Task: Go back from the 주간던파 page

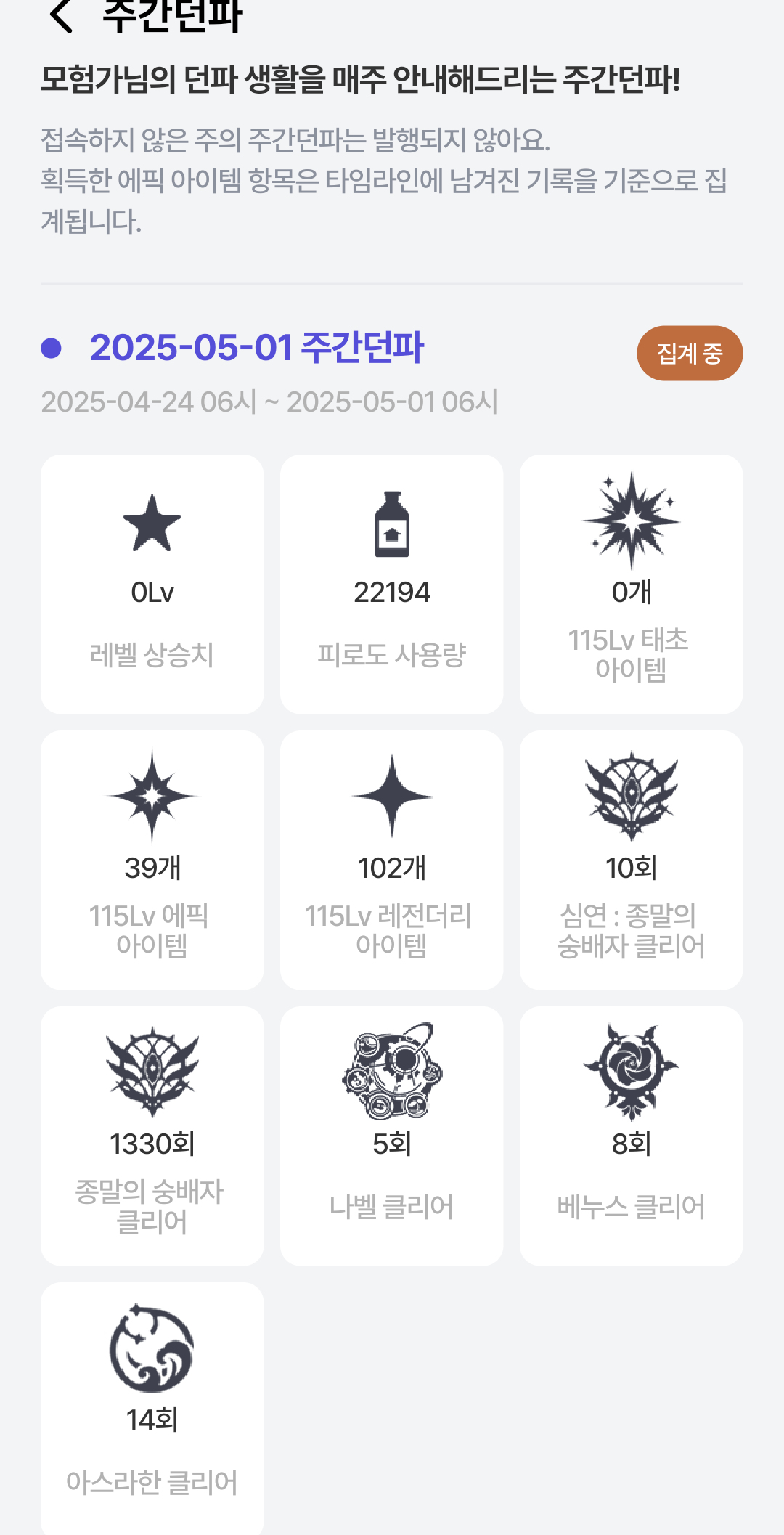Action: pyautogui.click(x=62, y=15)
